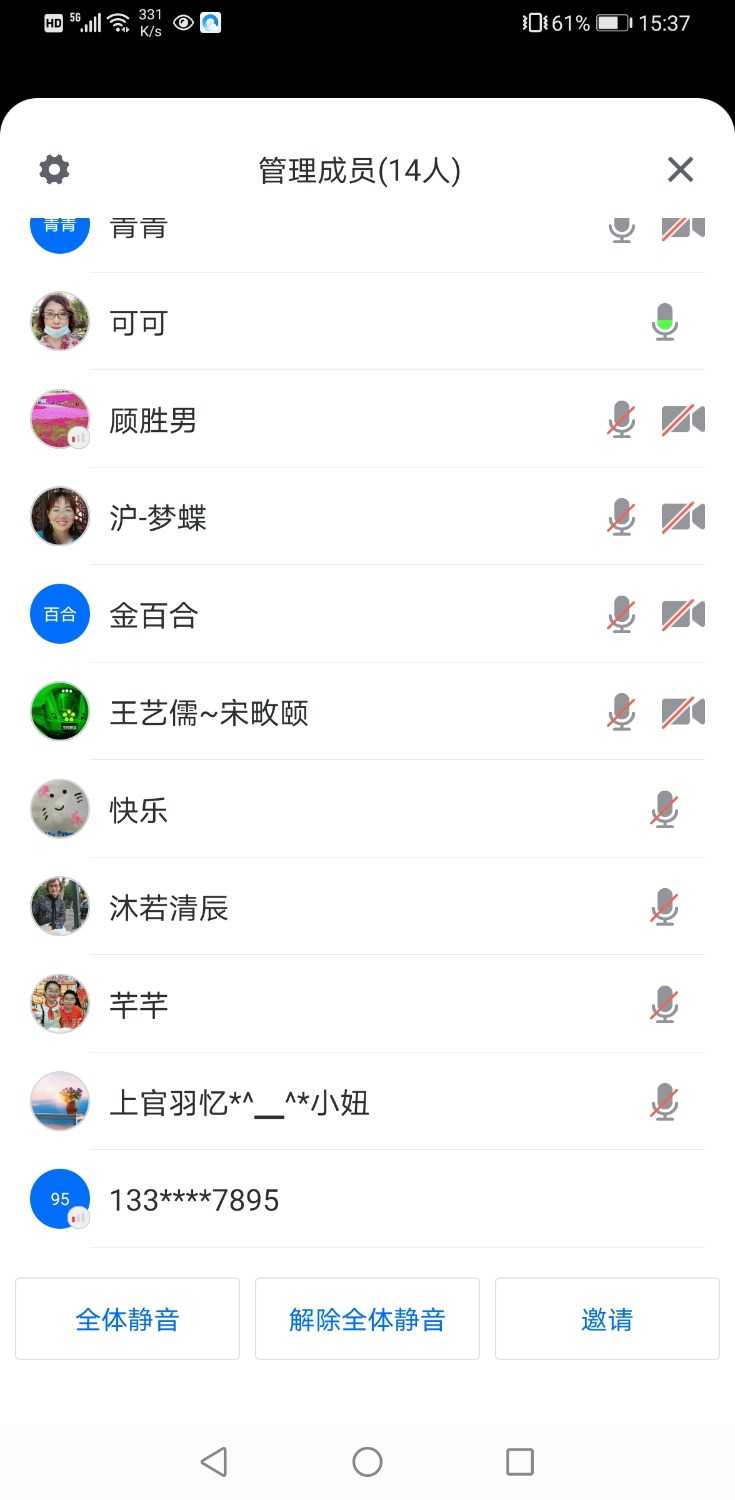This screenshot has height=1500, width=735.
Task: Unmute 顾胜男's microphone
Action: tap(621, 420)
